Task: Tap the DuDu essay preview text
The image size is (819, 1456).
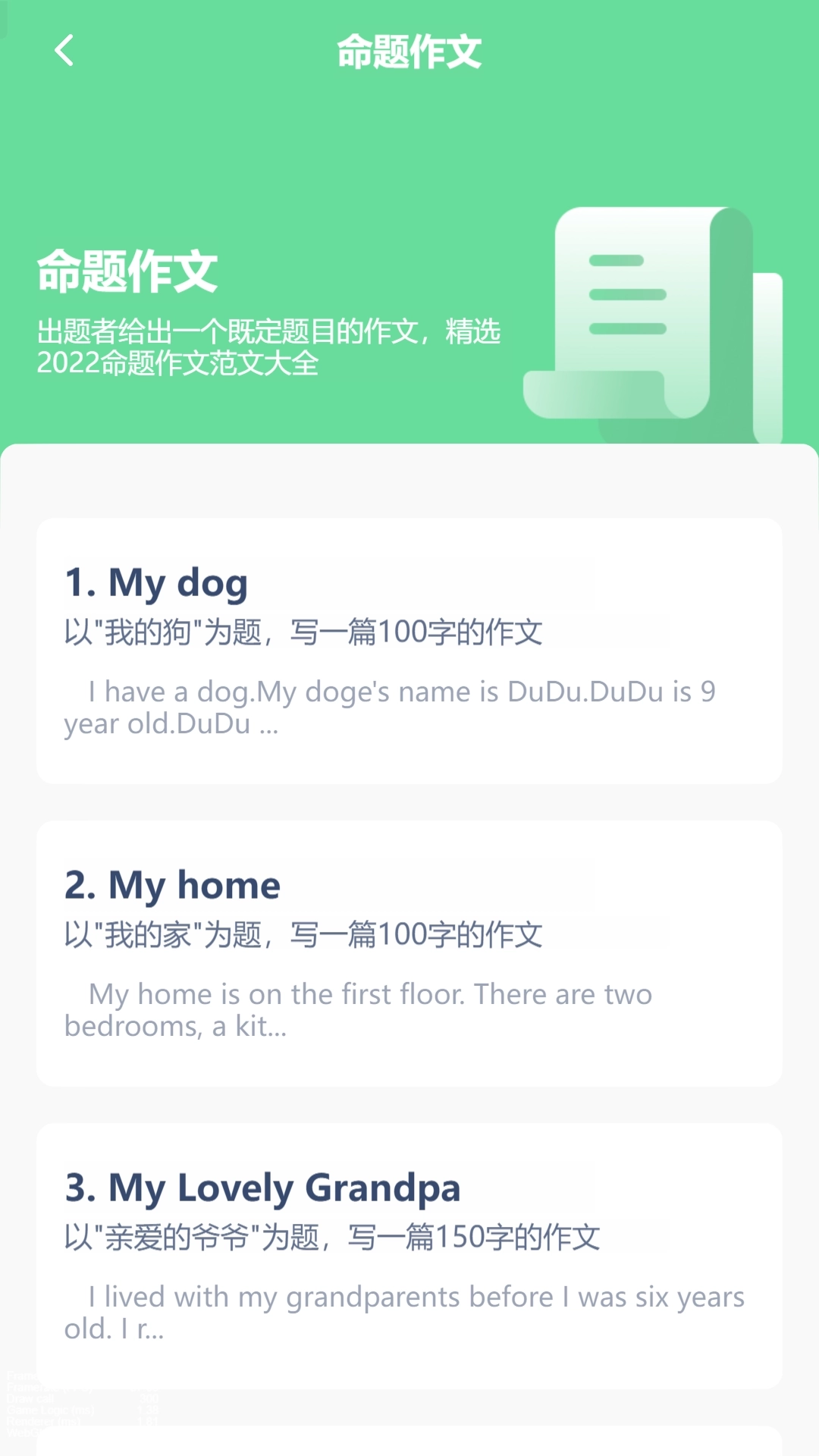Action: pos(391,707)
